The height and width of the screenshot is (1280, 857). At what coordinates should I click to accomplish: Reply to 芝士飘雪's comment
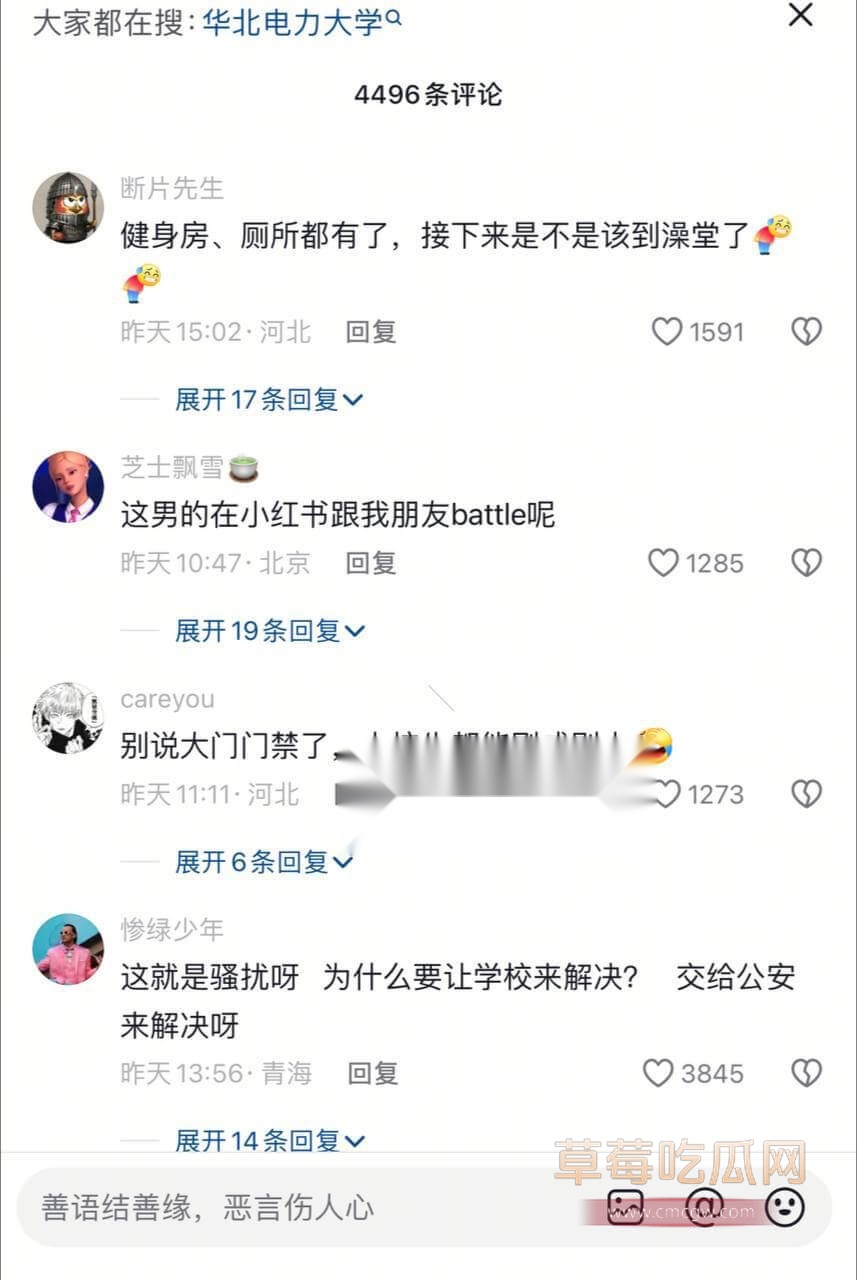[371, 563]
